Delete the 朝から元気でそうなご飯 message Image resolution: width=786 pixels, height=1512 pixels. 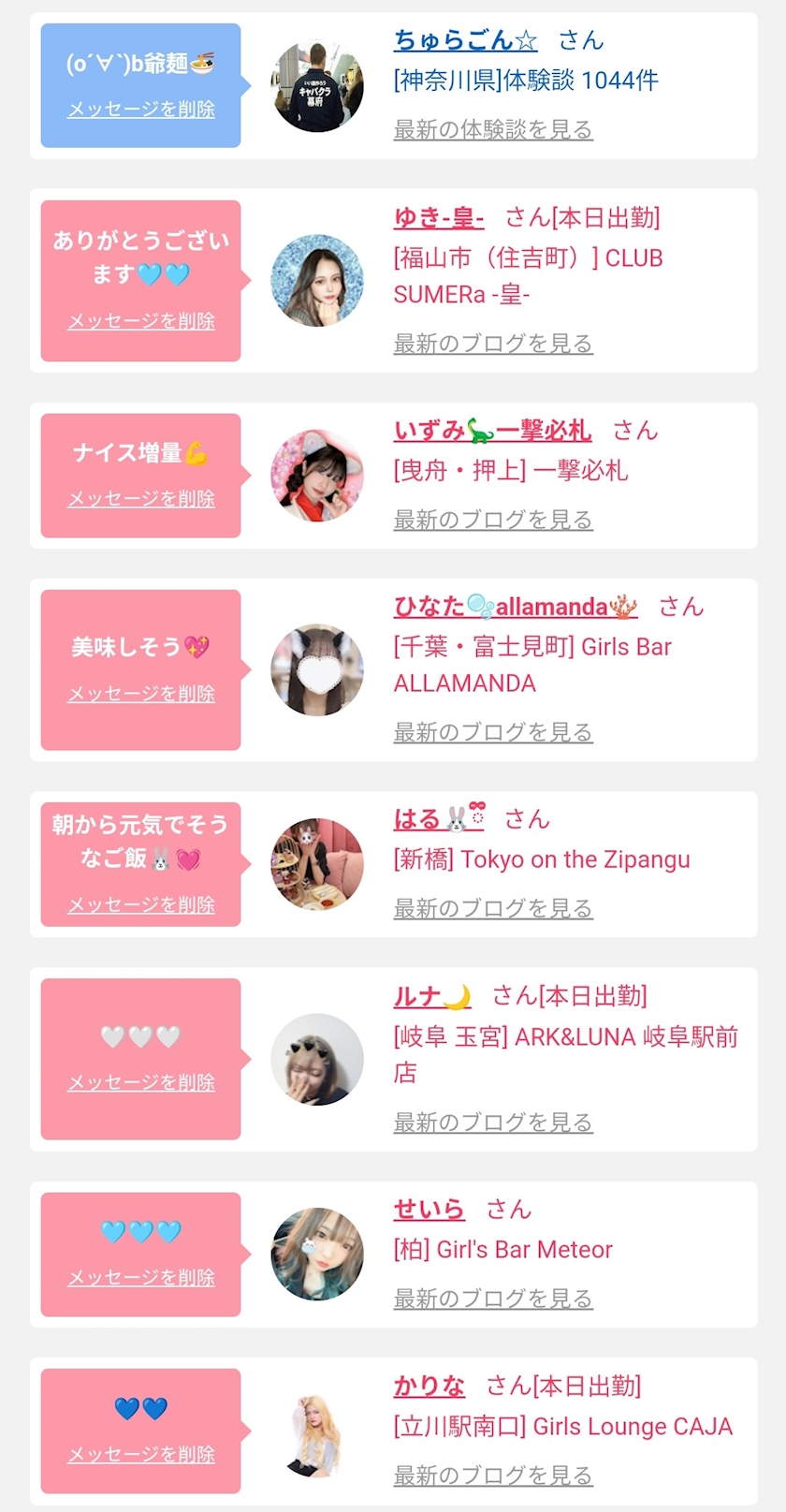141,905
